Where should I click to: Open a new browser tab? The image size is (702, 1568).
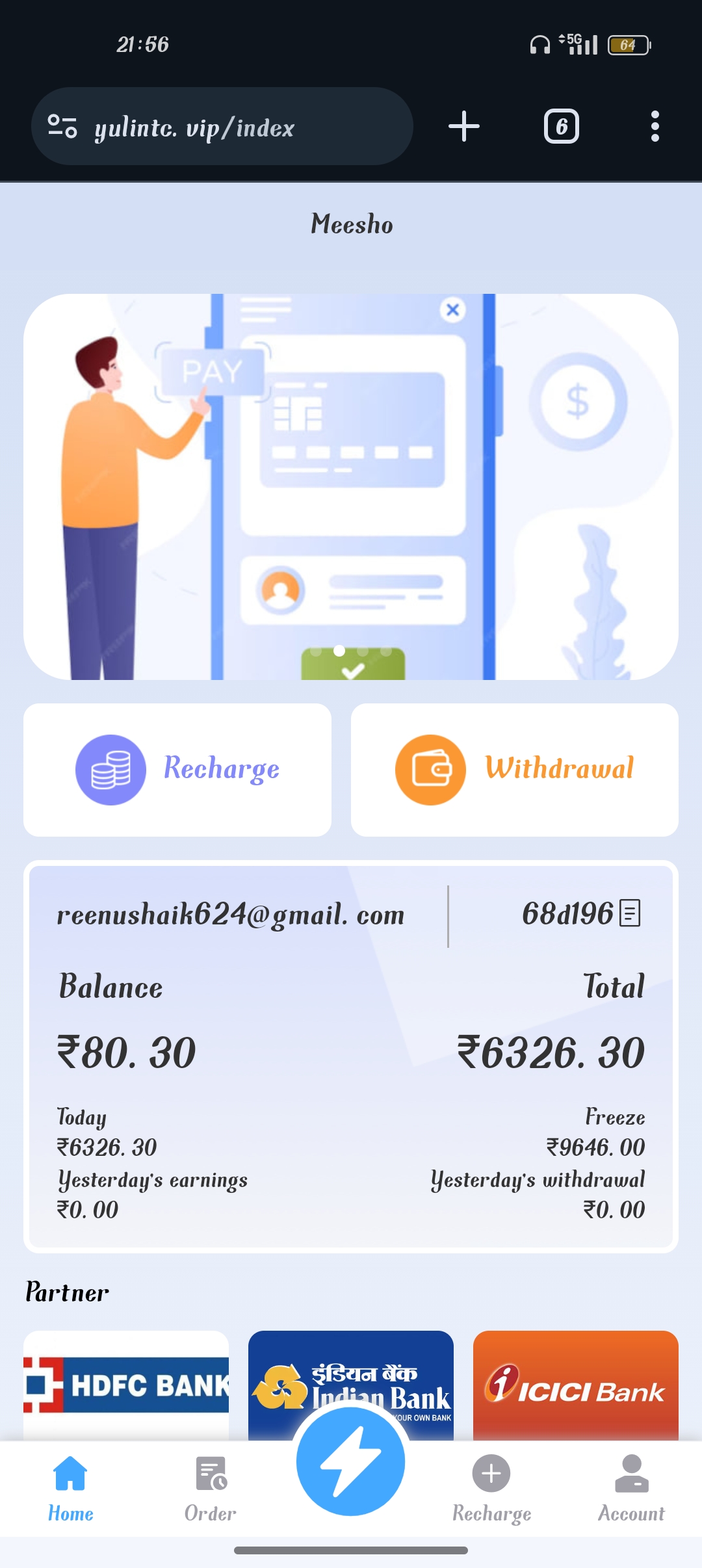tap(464, 126)
